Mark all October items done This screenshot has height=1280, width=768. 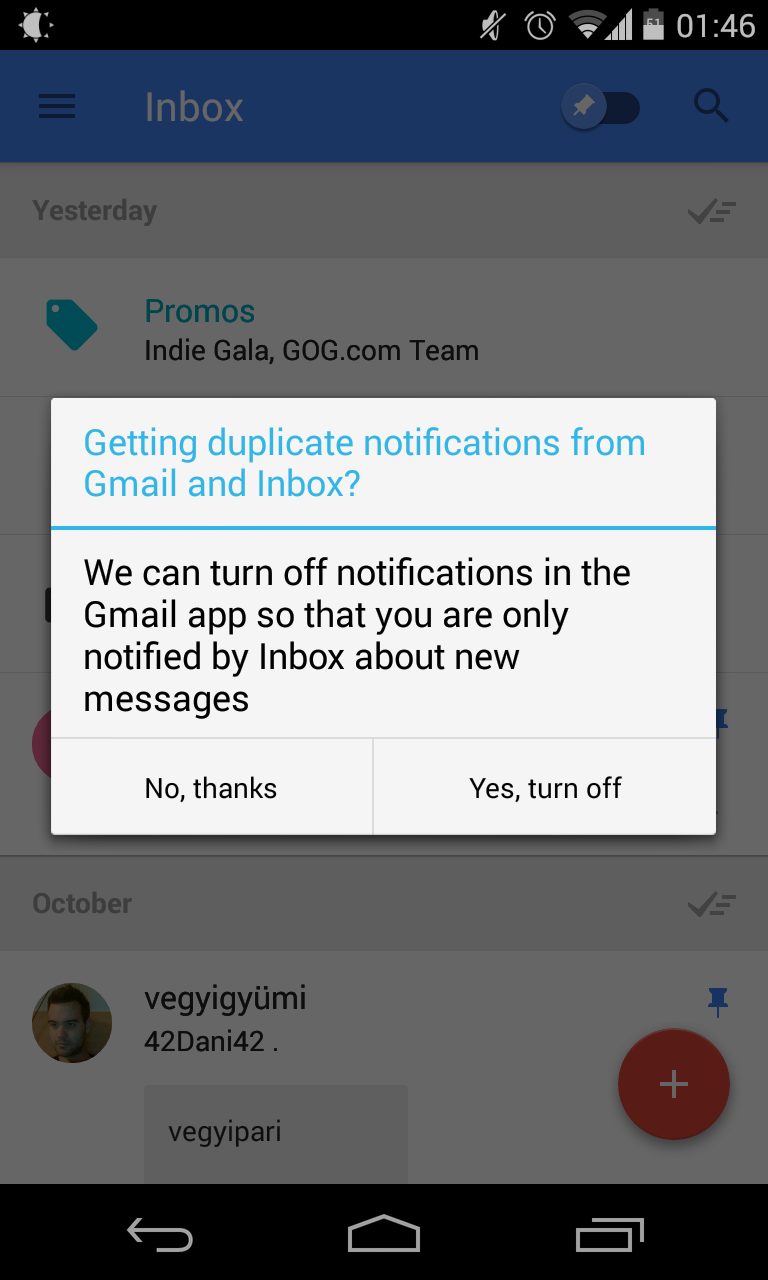point(712,905)
